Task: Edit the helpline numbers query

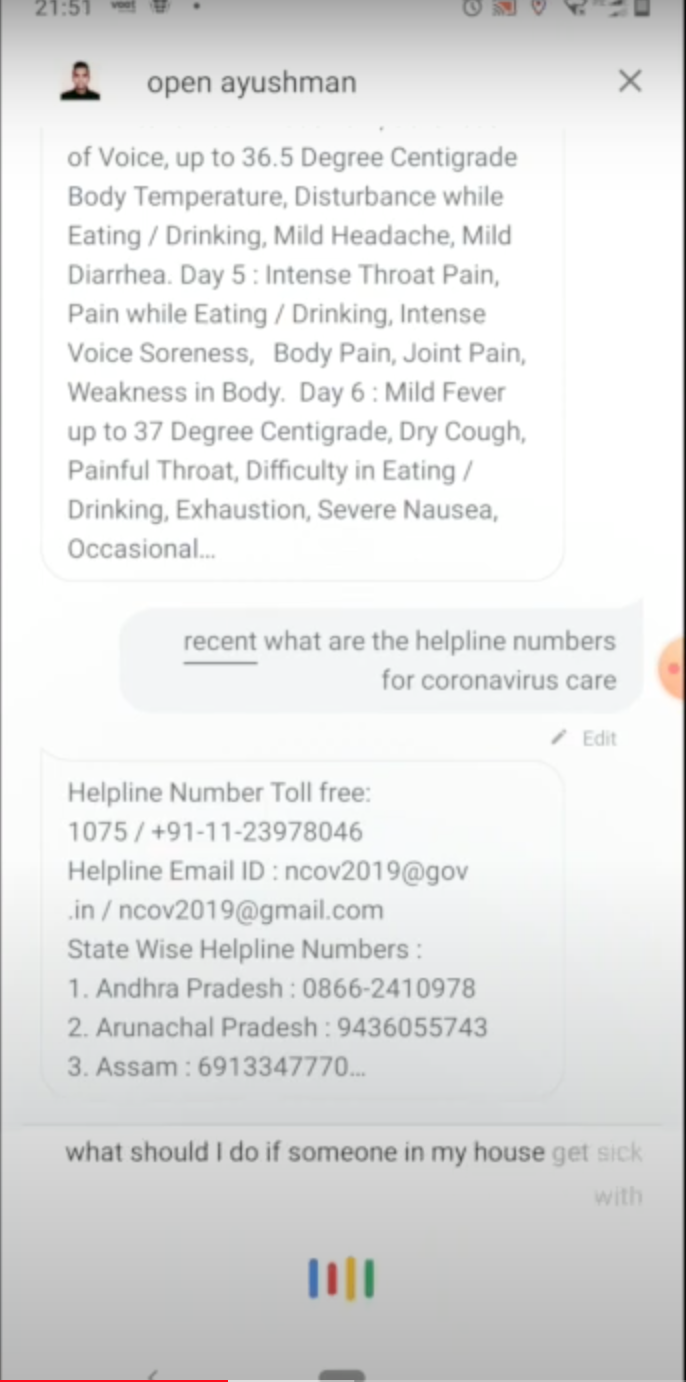Action: click(587, 738)
